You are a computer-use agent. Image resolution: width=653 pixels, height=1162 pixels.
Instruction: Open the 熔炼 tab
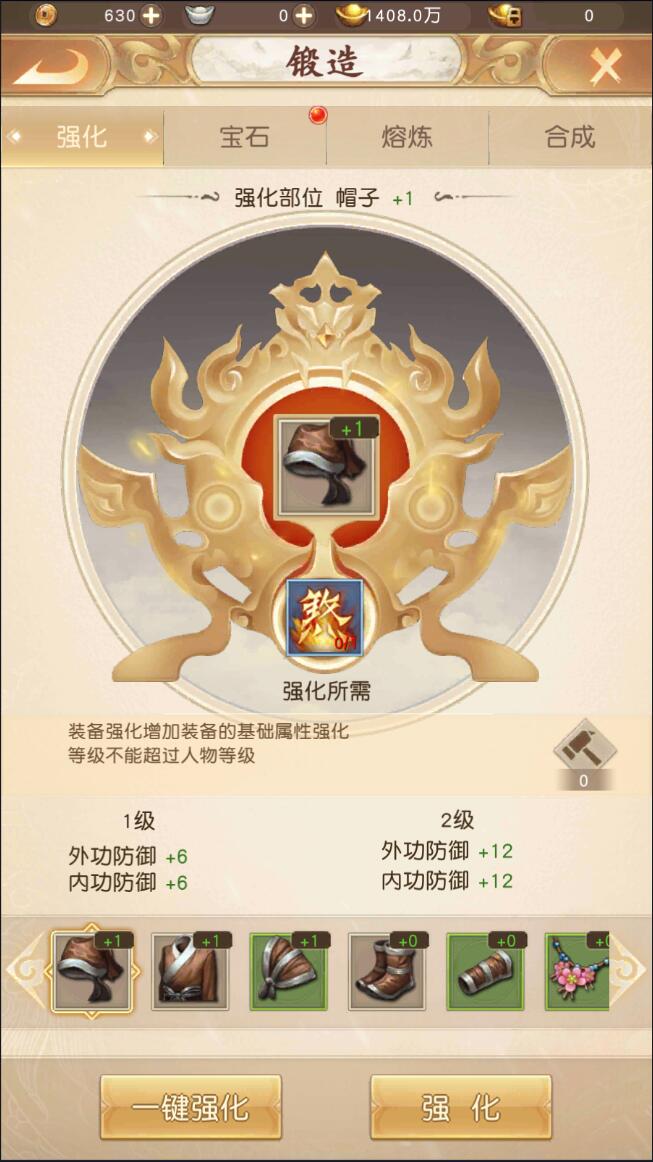tap(407, 138)
